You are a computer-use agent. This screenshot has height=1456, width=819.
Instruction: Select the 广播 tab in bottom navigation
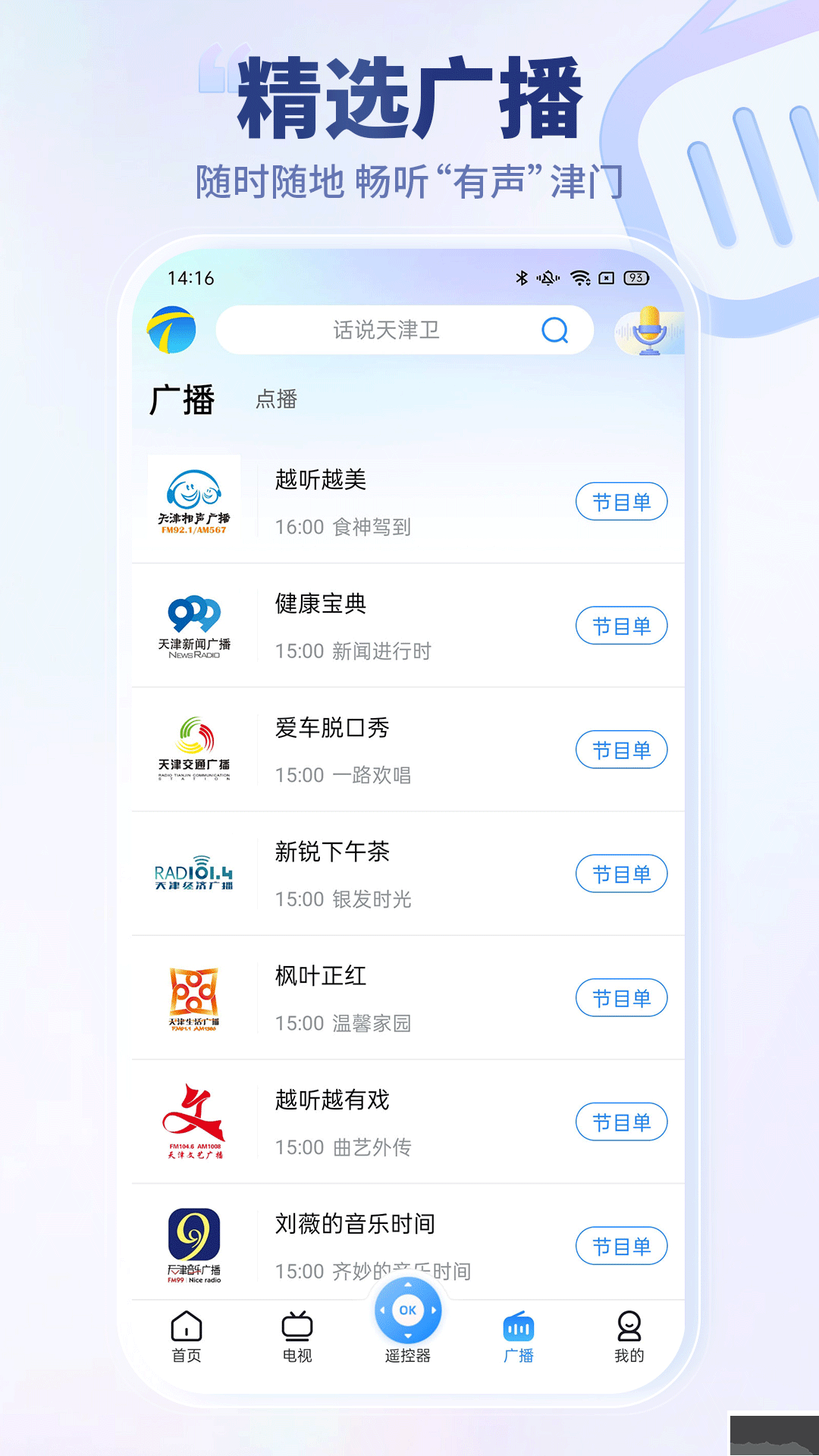tap(519, 1335)
